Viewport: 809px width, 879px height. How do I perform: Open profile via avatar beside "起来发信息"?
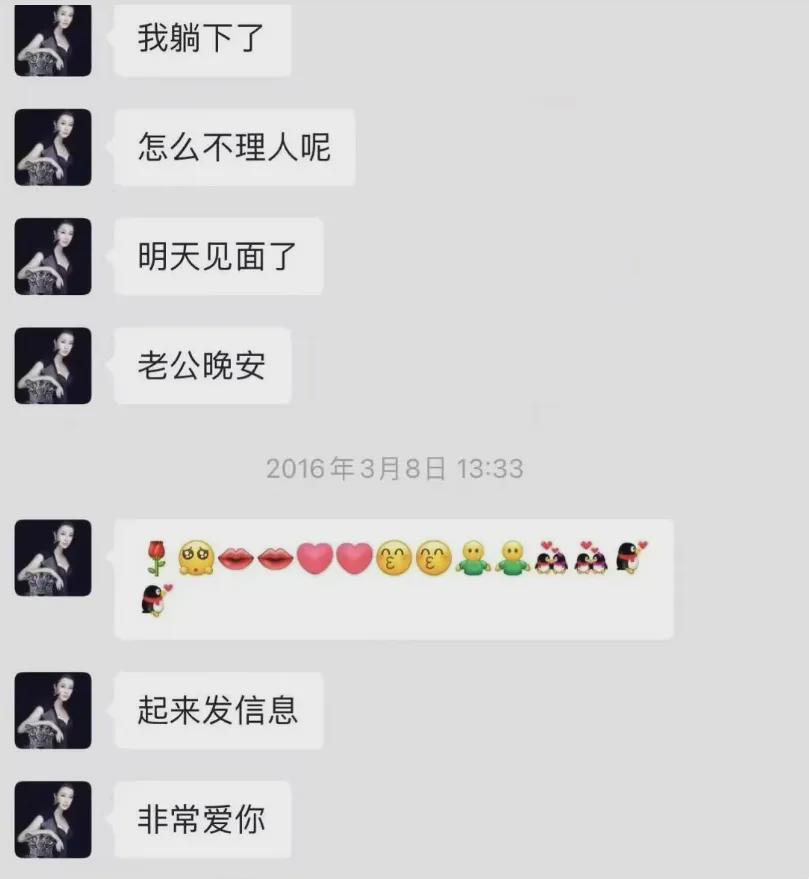(x=53, y=710)
